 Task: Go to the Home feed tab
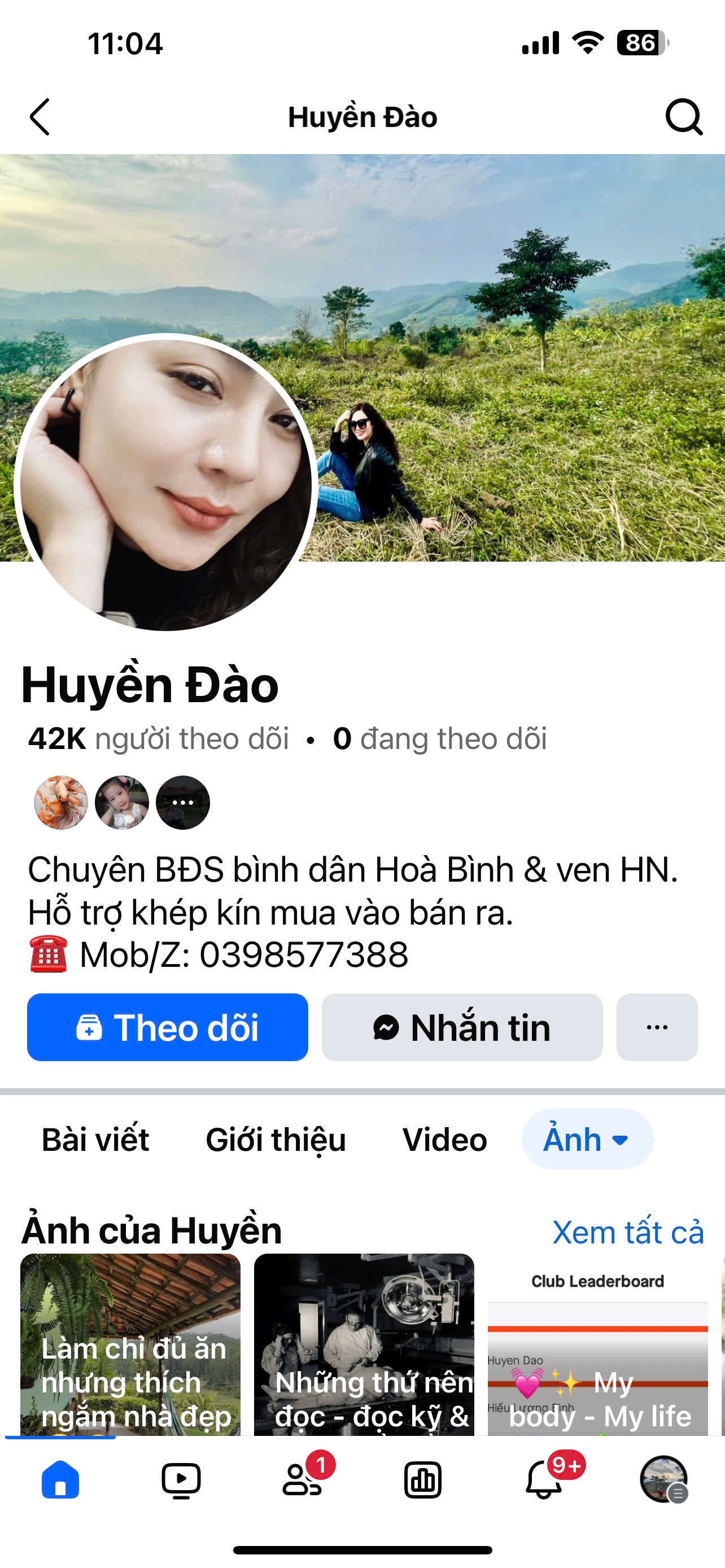pyautogui.click(x=60, y=1479)
